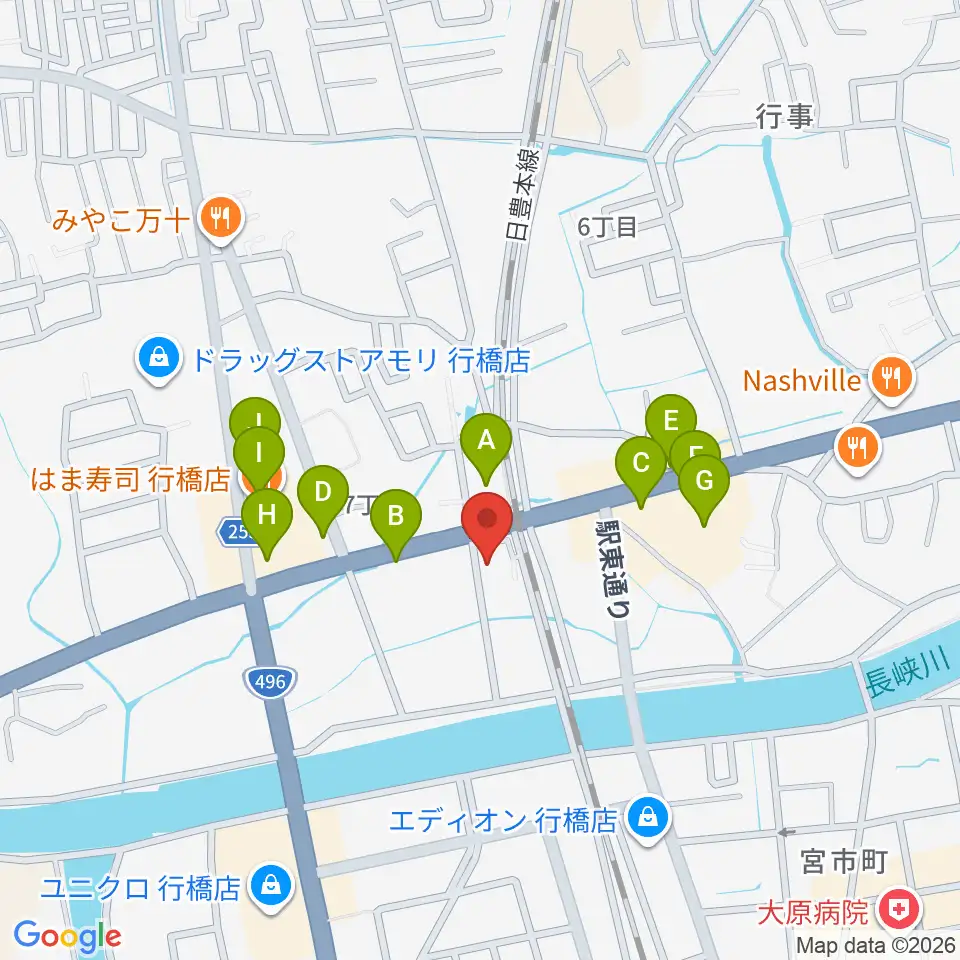Tap the ドラッグストアモリ 行橋店 shop pin
Viewport: 960px width, 960px height.
[159, 359]
